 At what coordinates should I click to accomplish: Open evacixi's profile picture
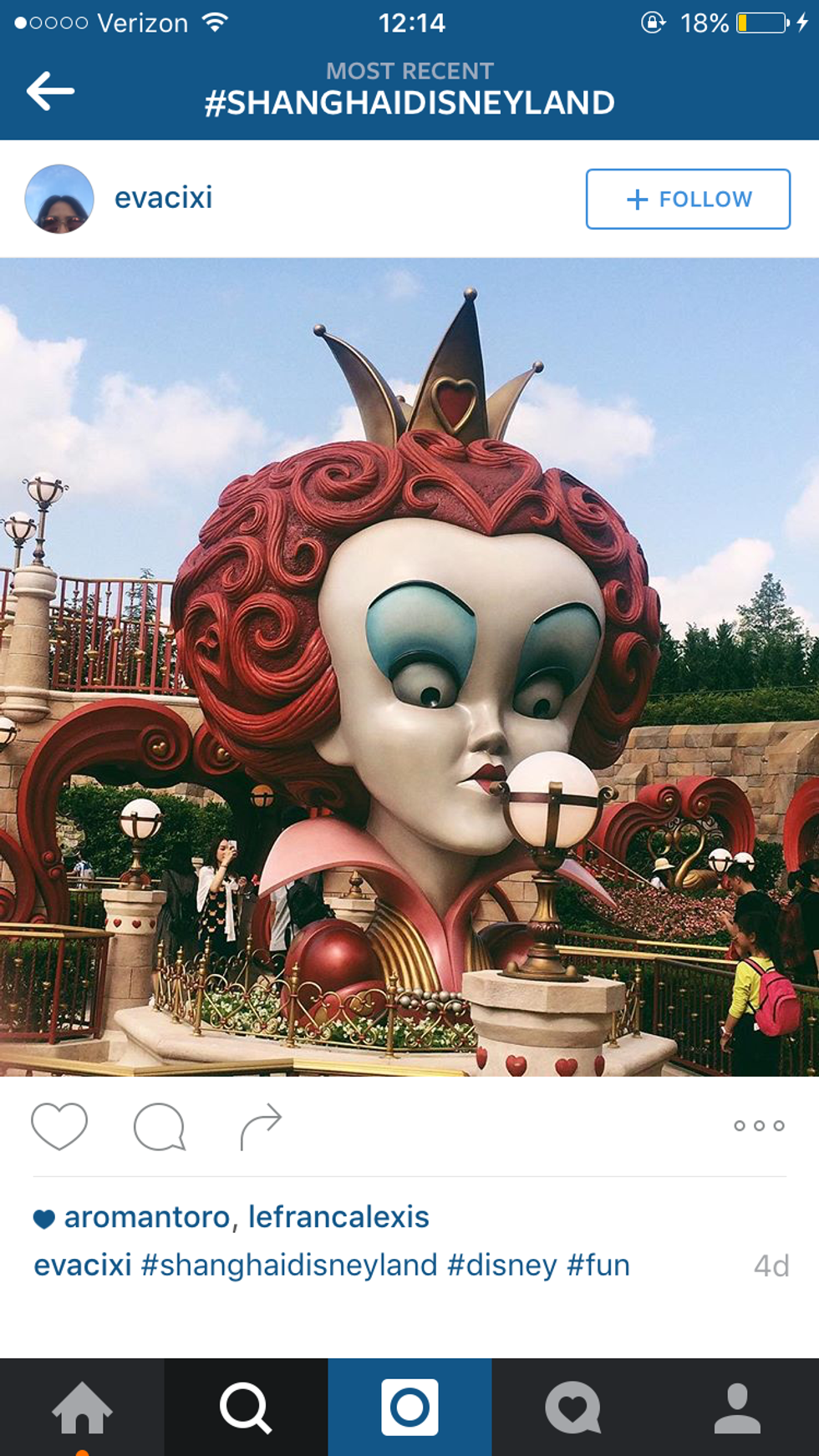[x=59, y=199]
